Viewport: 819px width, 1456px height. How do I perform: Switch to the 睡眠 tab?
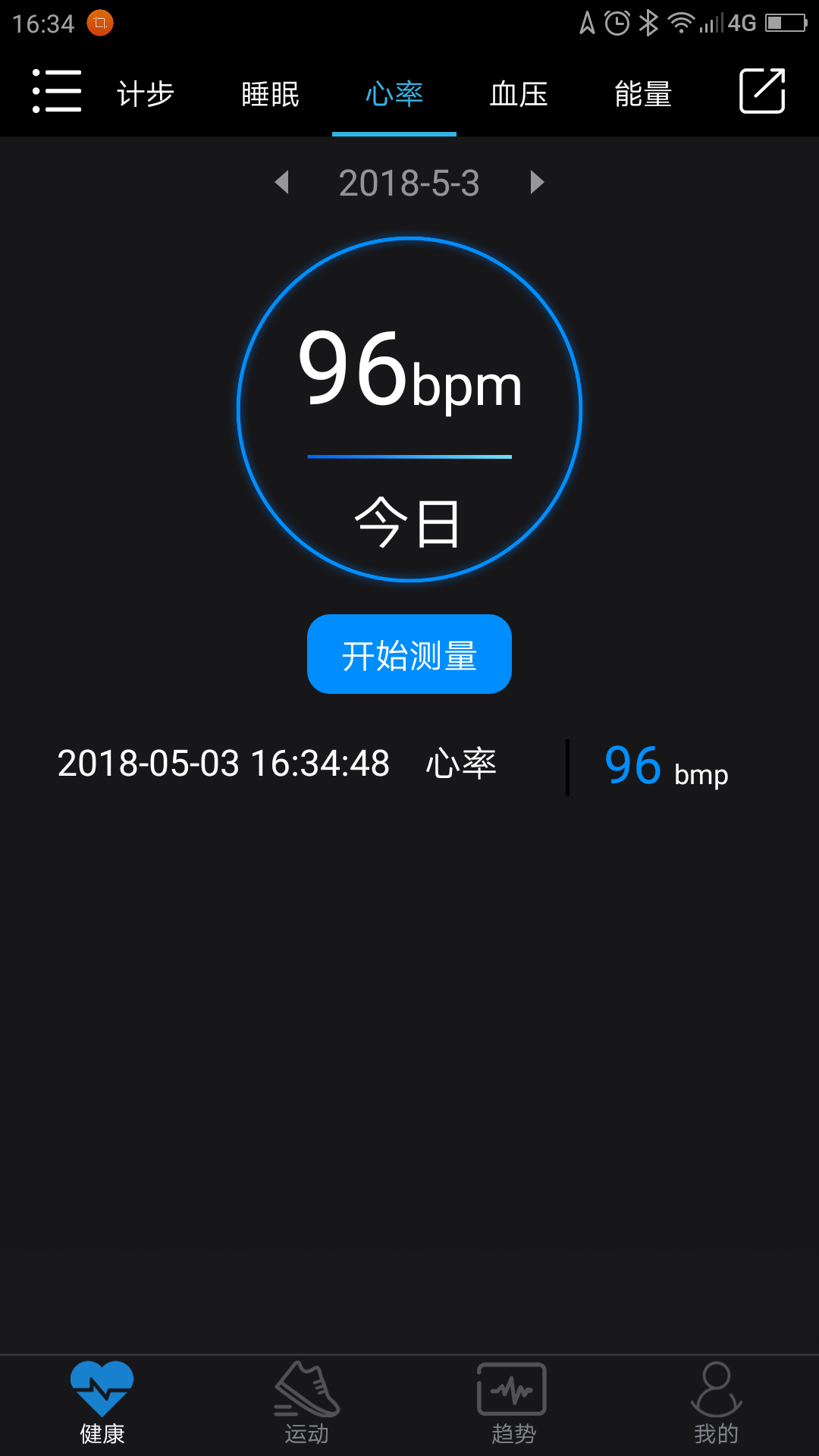[270, 95]
